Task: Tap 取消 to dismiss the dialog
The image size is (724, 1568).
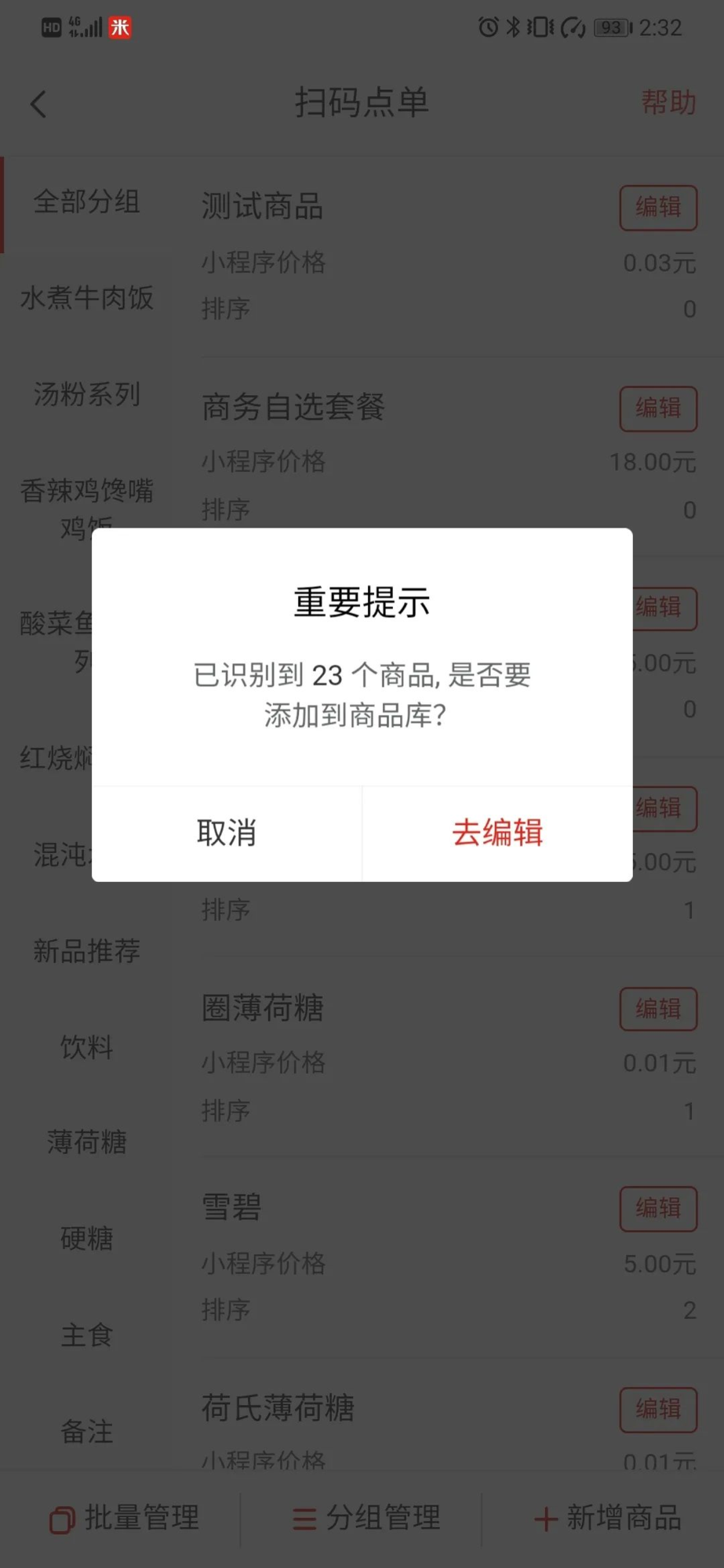Action: click(227, 833)
